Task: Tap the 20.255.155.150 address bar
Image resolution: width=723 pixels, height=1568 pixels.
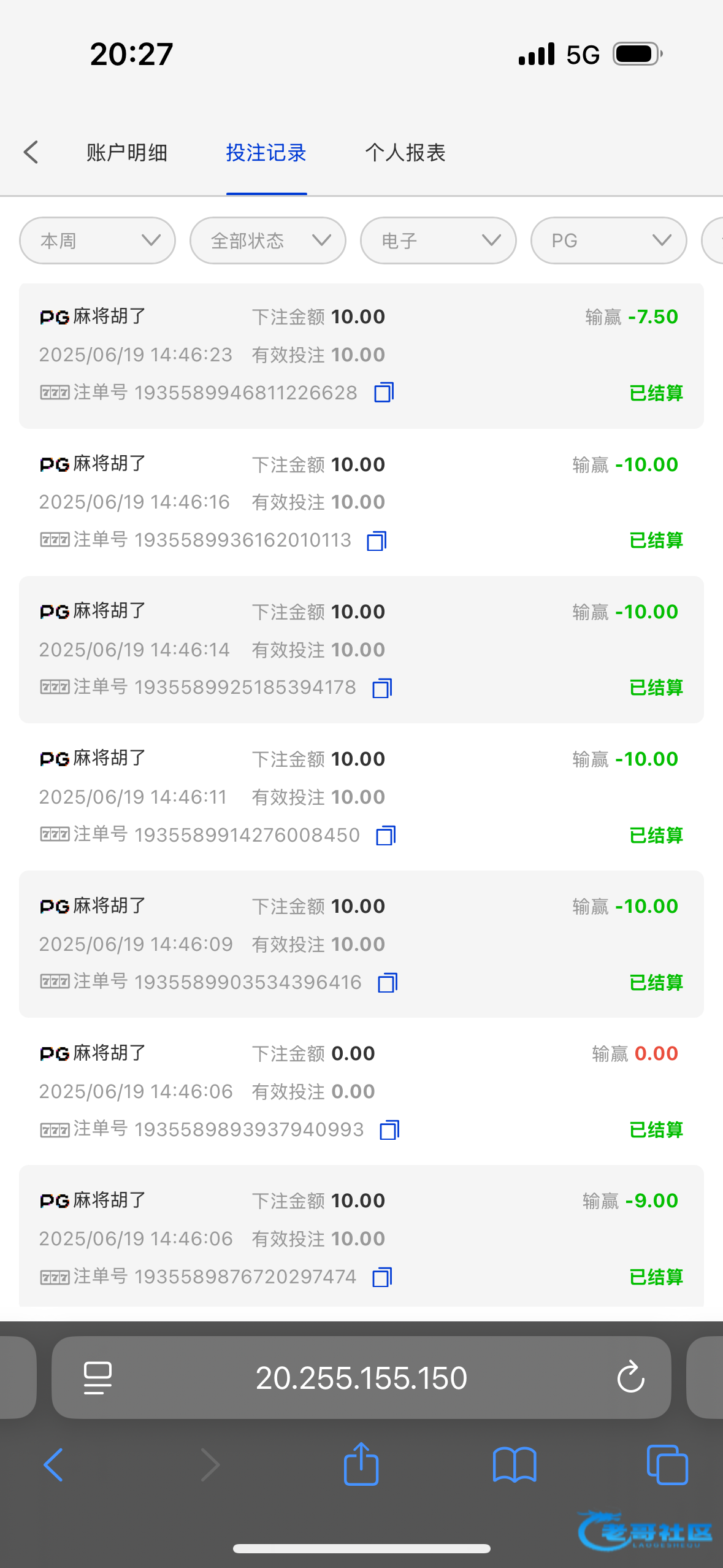Action: coord(361,1377)
